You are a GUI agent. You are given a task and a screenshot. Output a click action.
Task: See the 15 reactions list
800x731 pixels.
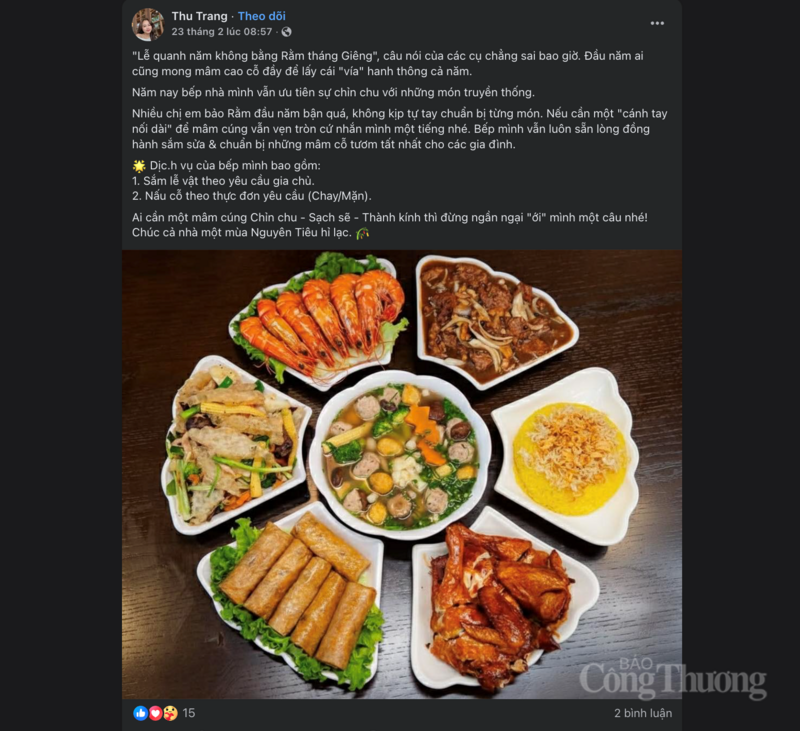[165, 713]
